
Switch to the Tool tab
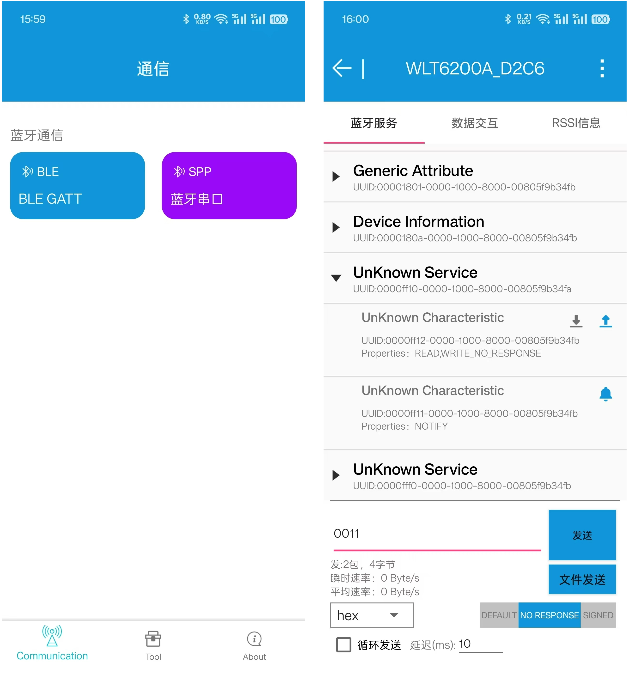click(x=153, y=644)
